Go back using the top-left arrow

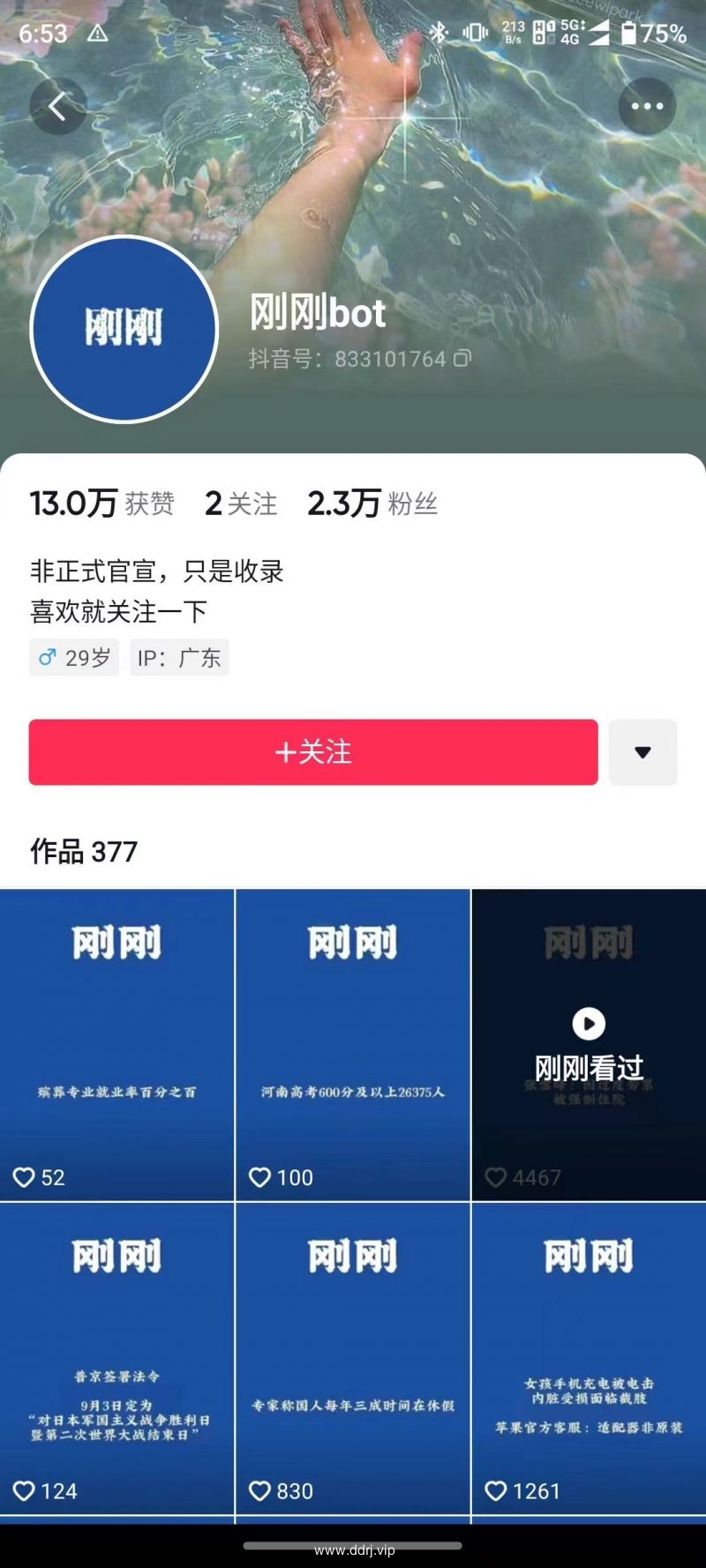tap(57, 107)
